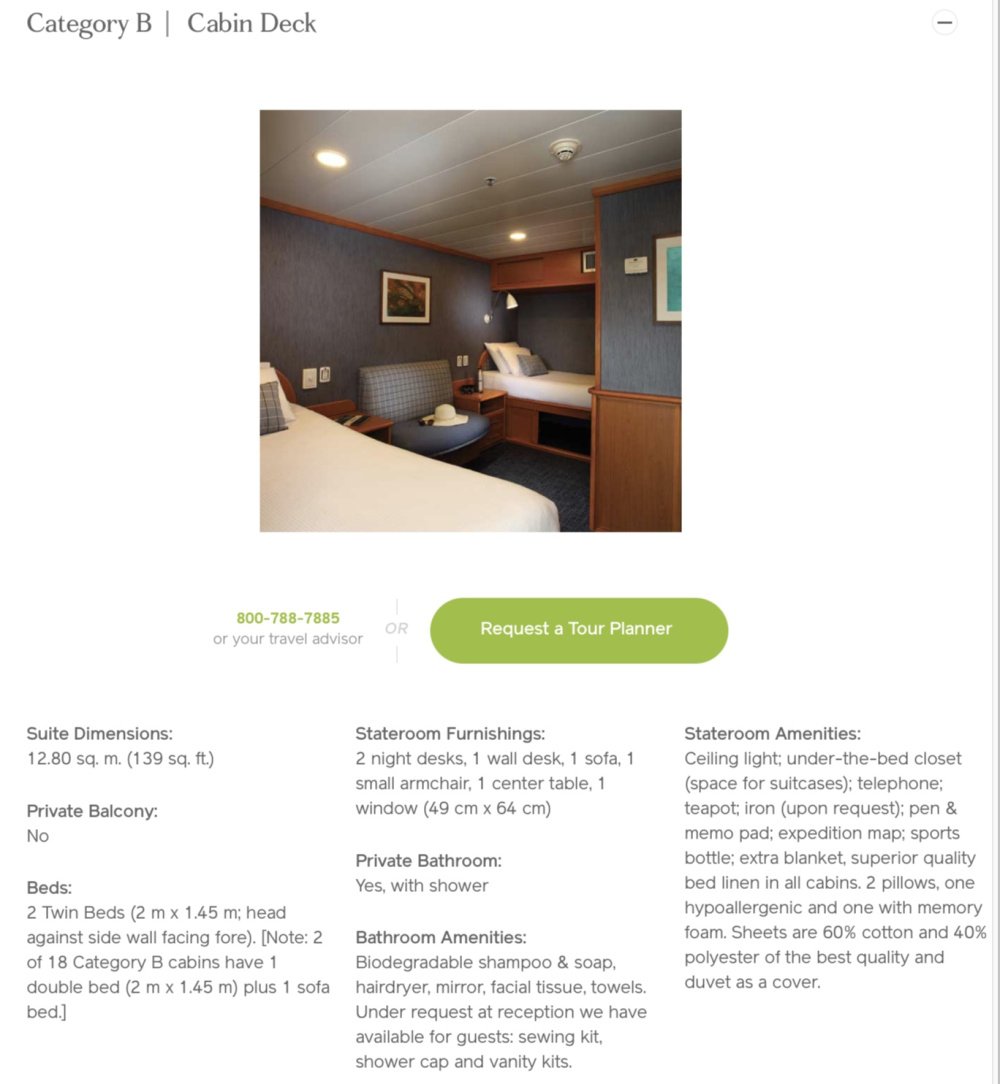1000x1084 pixels.
Task: Collapse the Category B Cabin Deck section
Action: tap(944, 23)
